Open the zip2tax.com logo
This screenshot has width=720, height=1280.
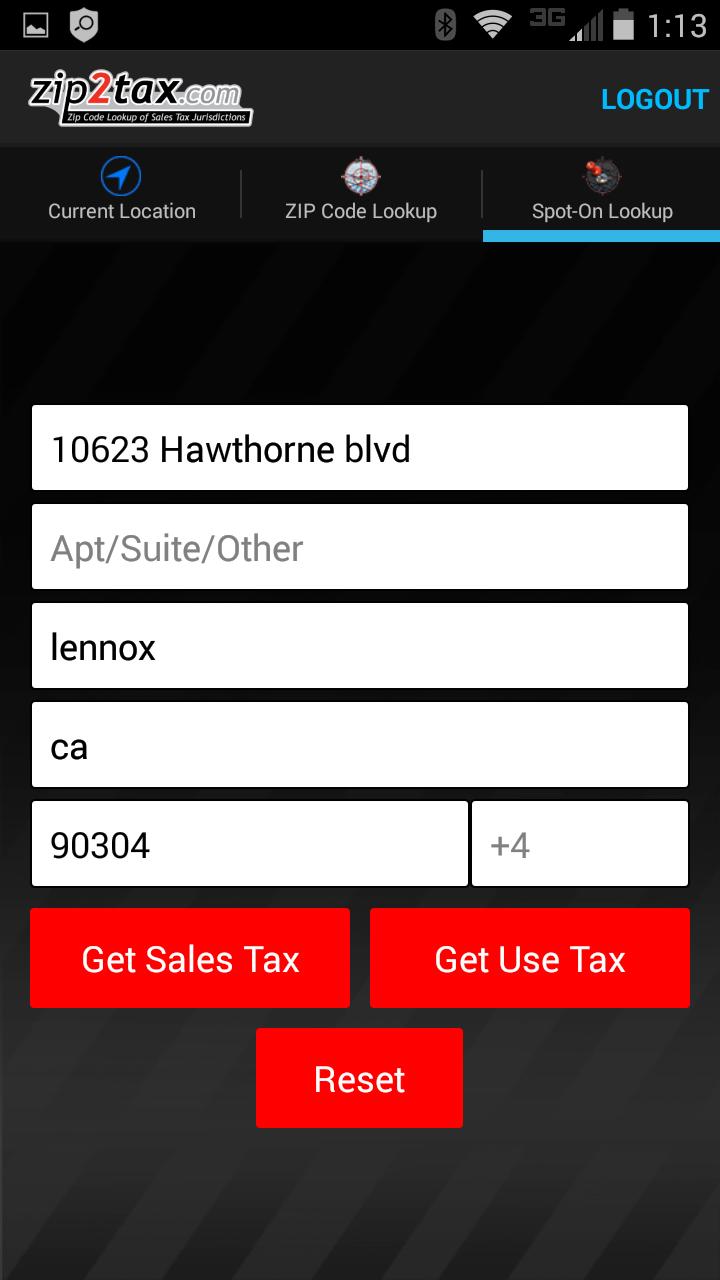[140, 97]
